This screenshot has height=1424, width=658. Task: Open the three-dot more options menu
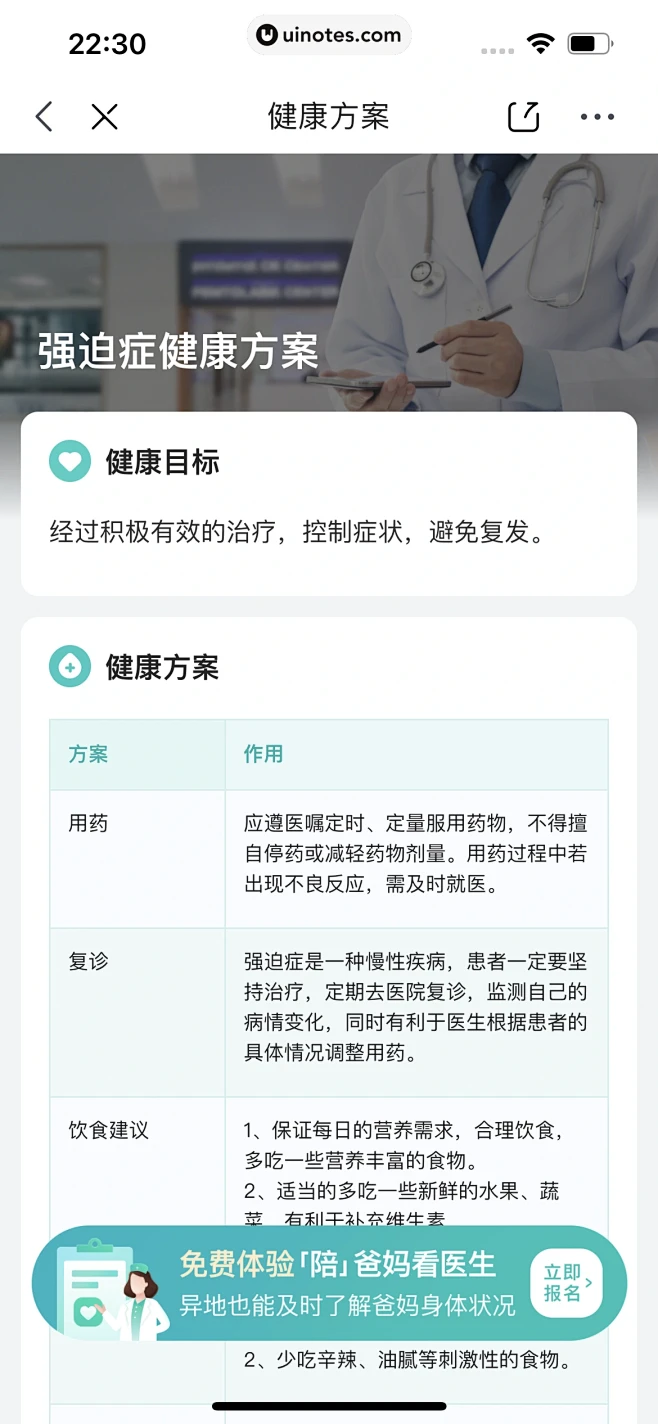[597, 117]
